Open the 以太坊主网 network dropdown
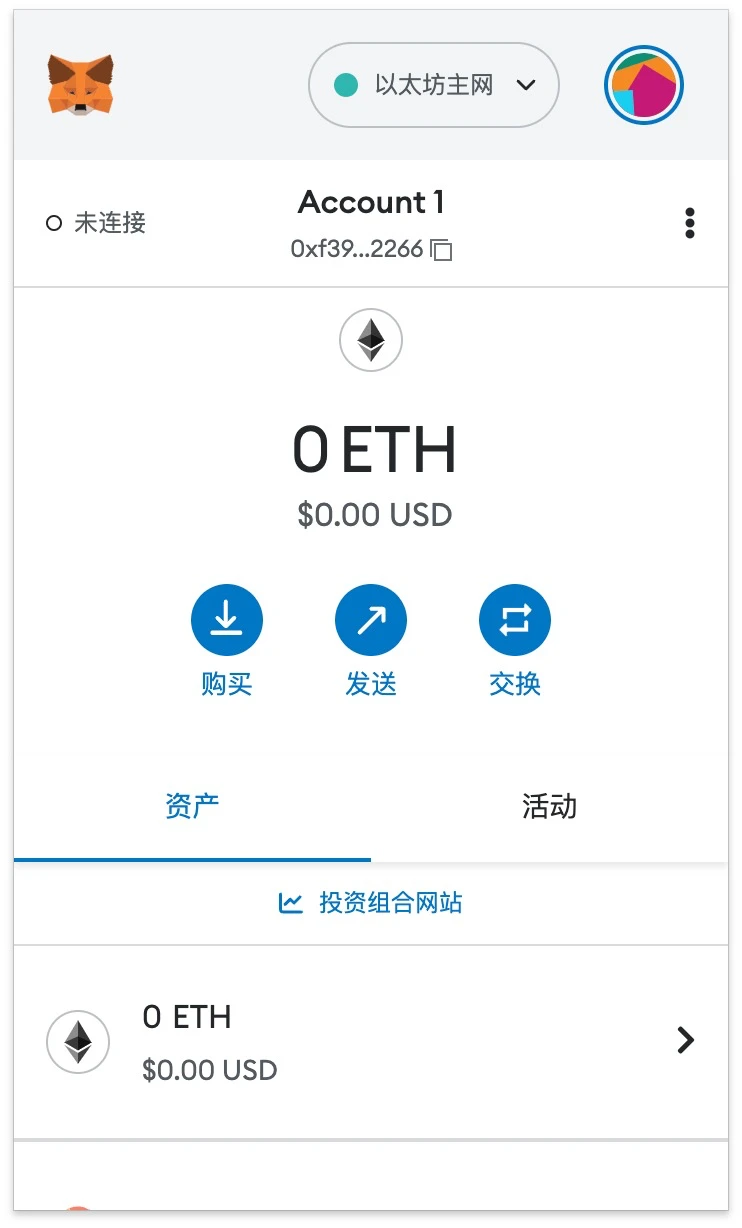Image resolution: width=742 pixels, height=1228 pixels. (433, 85)
